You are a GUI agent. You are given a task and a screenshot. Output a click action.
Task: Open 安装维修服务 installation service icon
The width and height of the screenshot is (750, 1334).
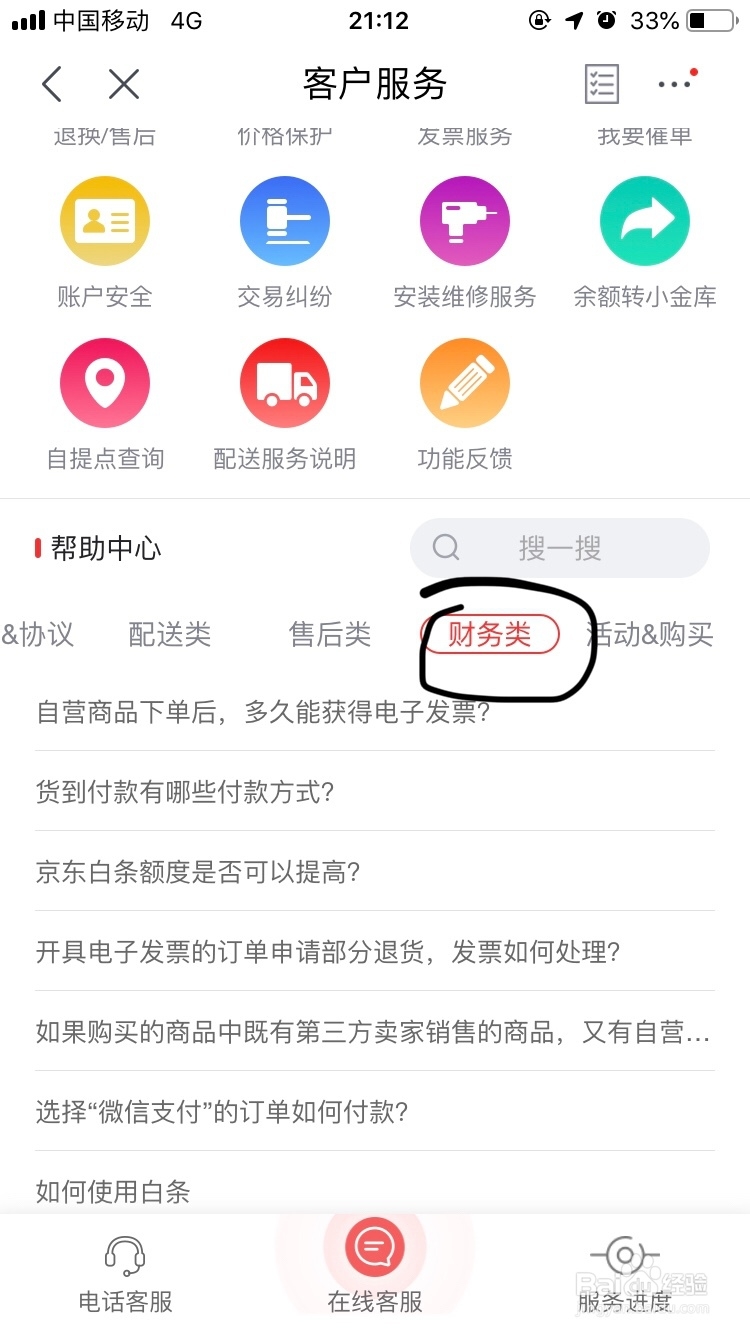click(x=465, y=220)
